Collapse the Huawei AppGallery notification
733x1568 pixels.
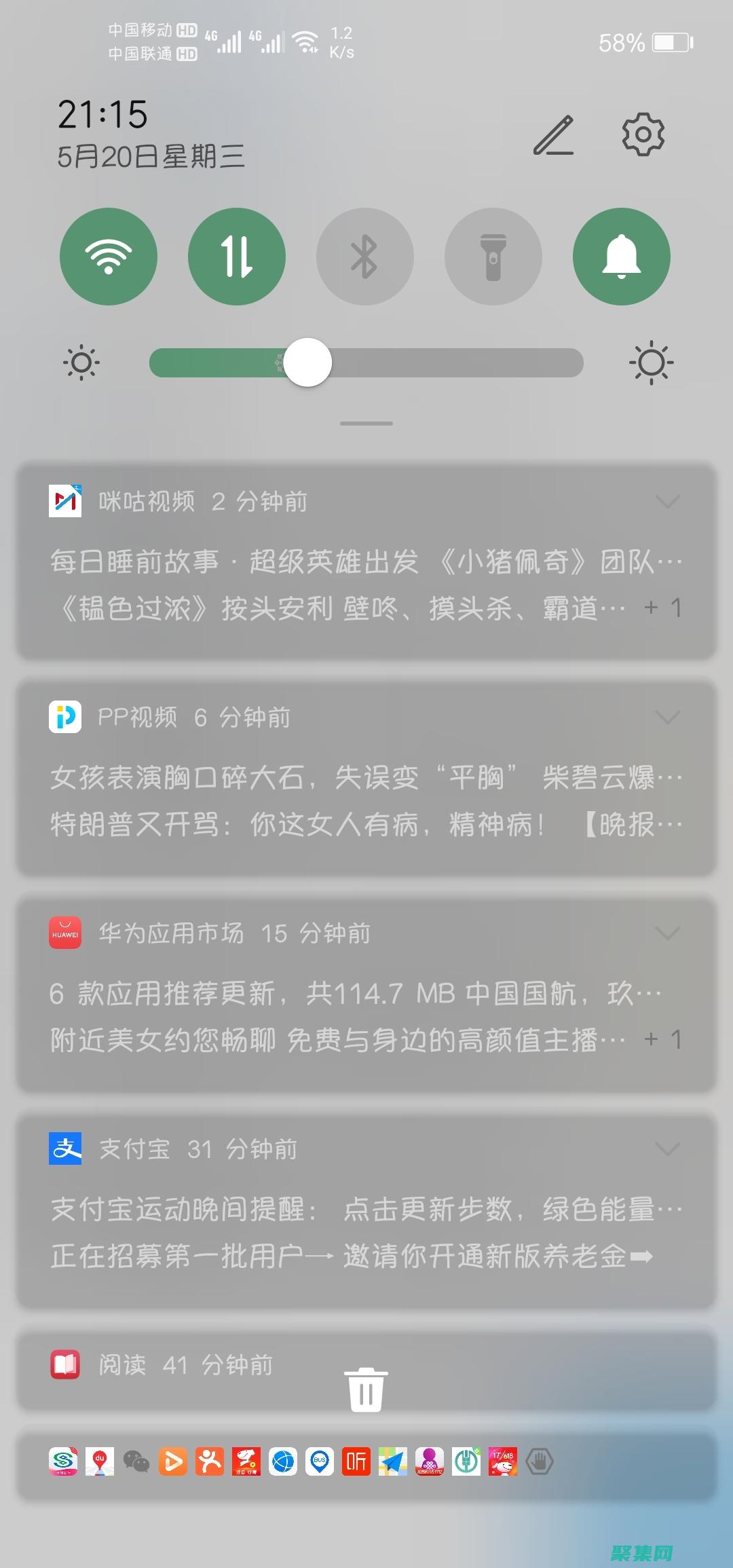coord(667,933)
